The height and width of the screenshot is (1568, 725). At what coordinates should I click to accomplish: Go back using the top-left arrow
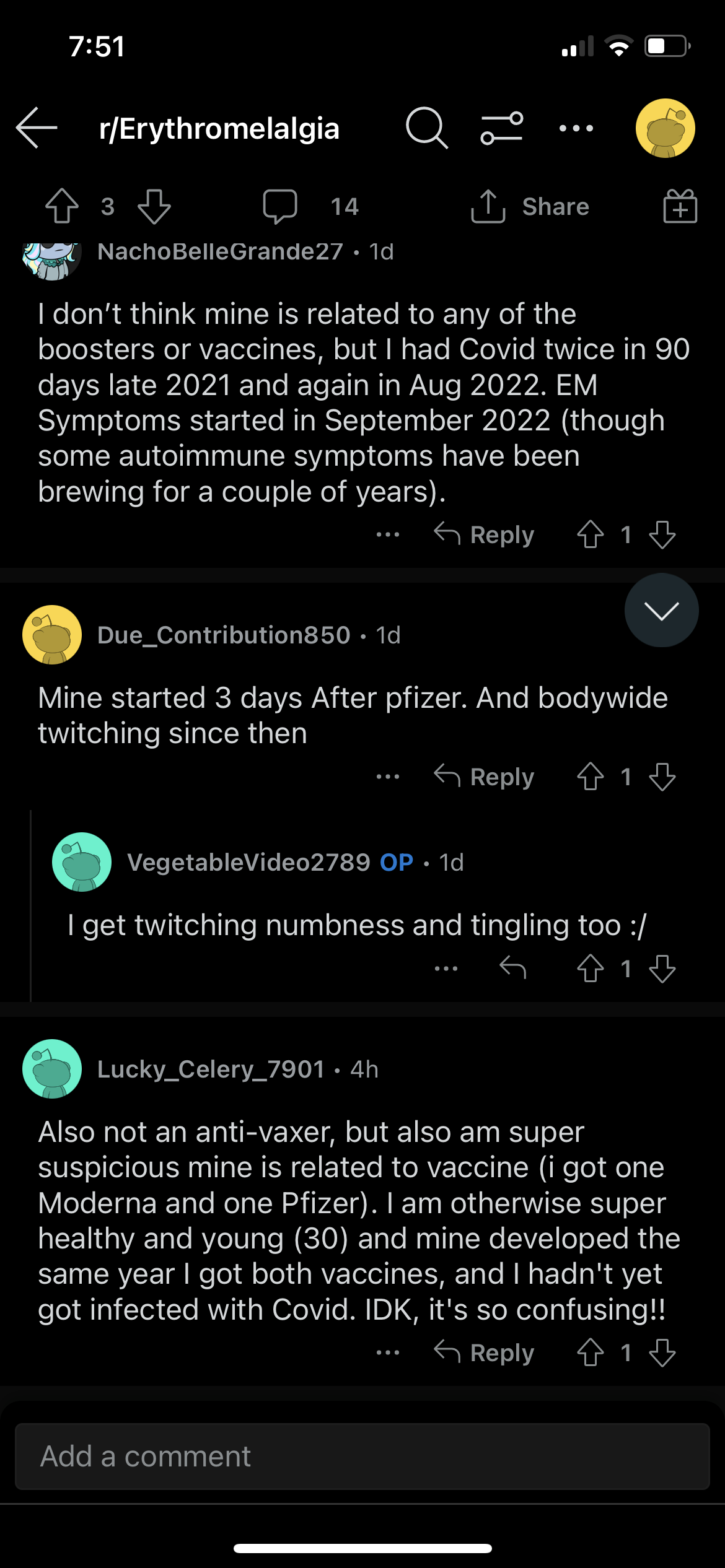(37, 128)
